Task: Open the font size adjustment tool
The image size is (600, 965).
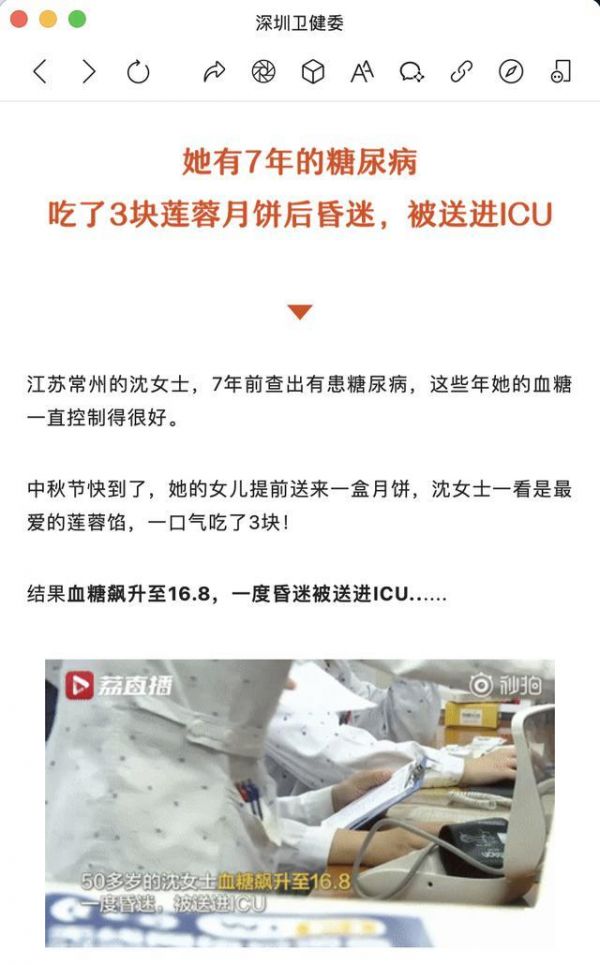Action: point(362,72)
